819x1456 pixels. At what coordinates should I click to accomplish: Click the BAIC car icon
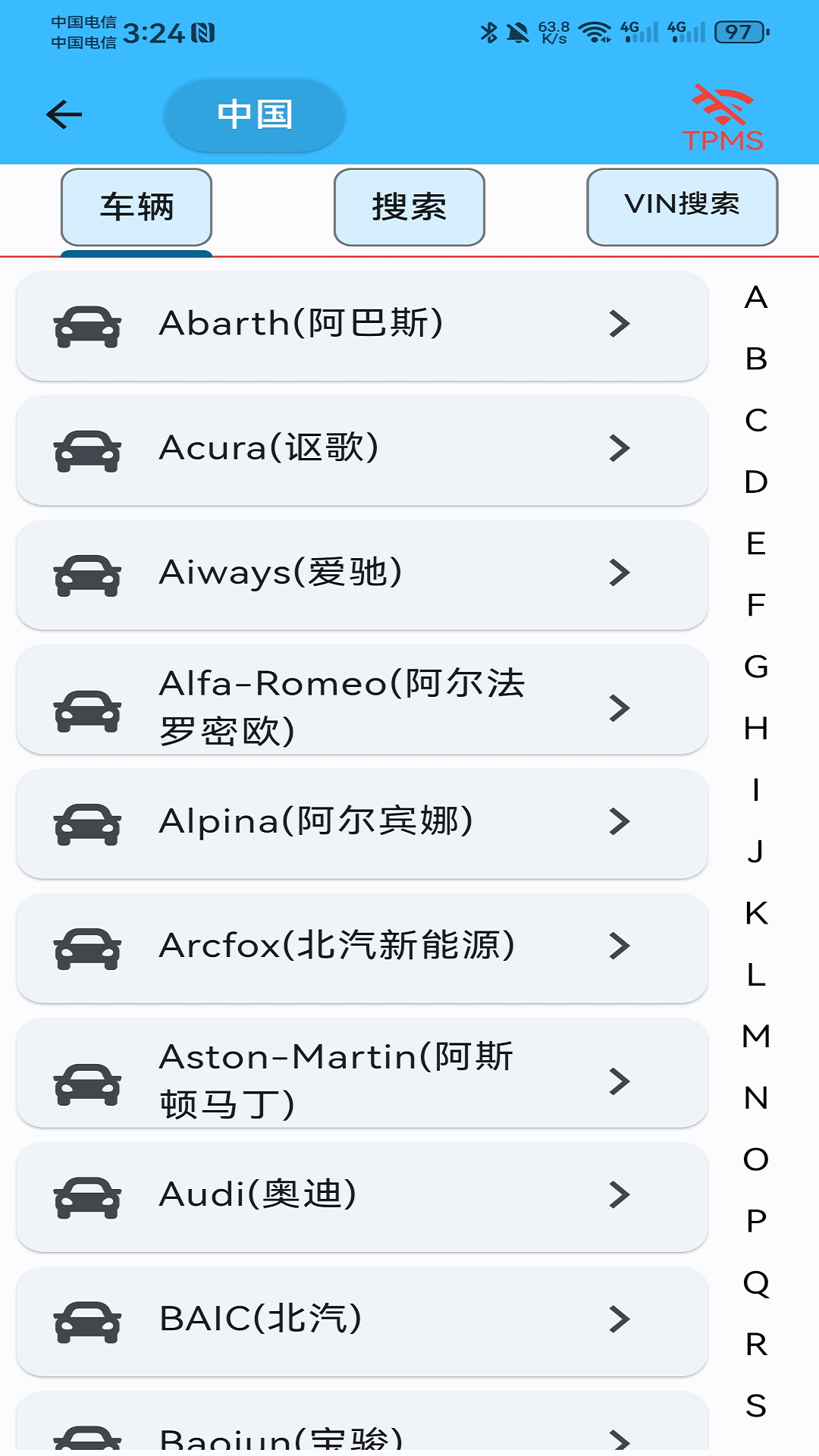pyautogui.click(x=86, y=1321)
